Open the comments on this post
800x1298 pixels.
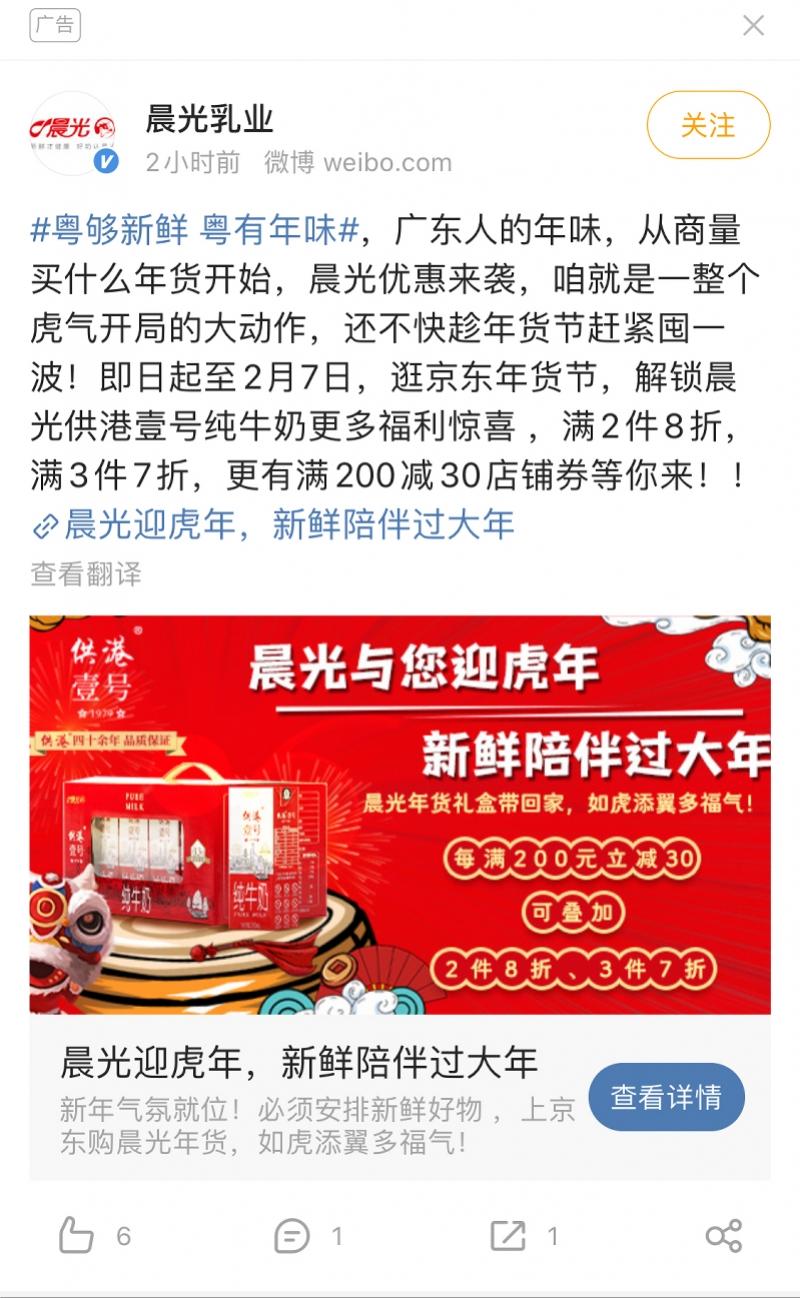coord(292,1236)
